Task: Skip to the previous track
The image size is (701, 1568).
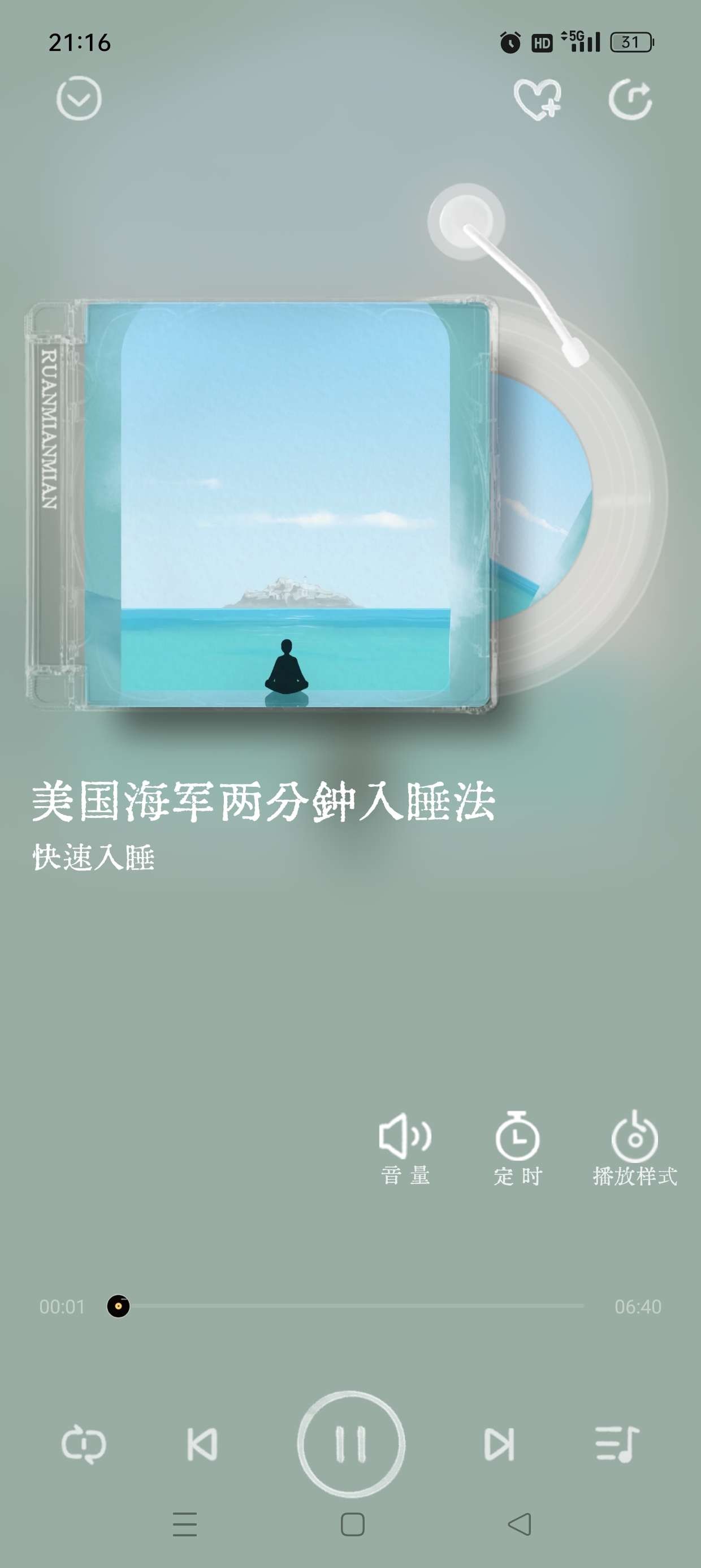Action: (202, 1444)
